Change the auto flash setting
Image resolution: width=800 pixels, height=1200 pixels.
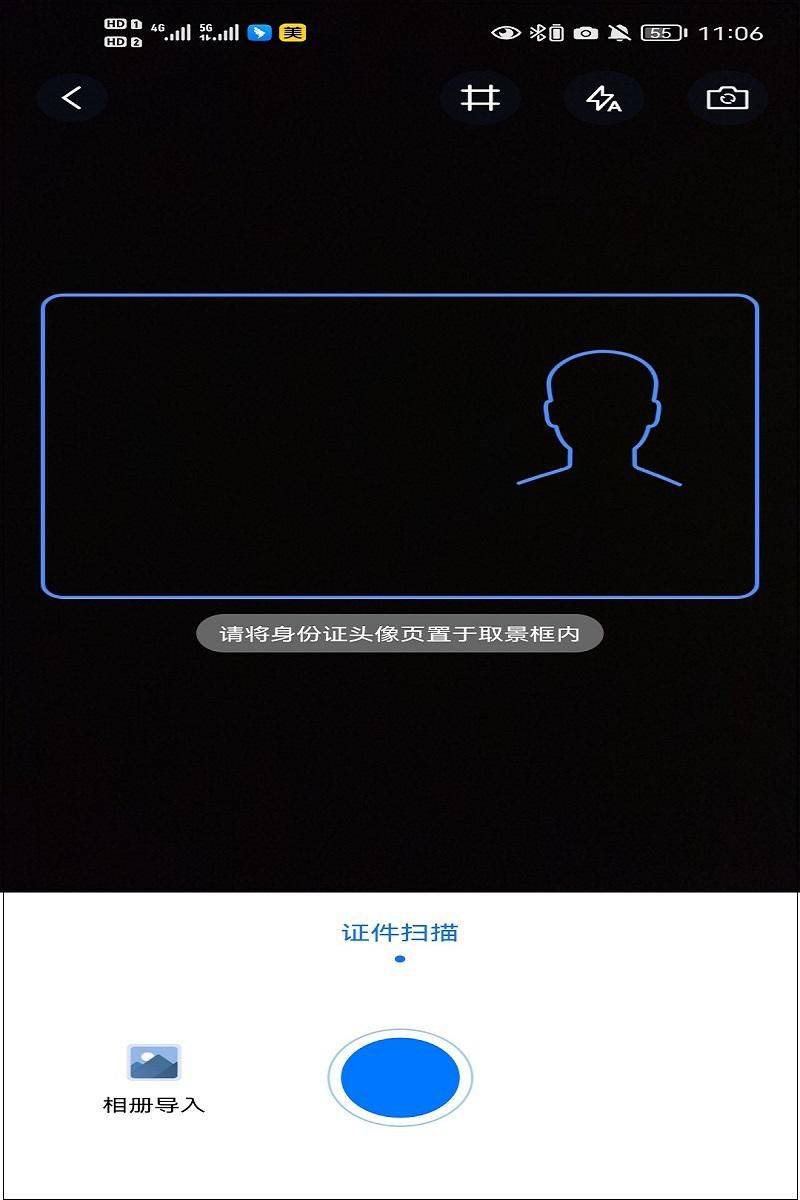click(x=603, y=98)
